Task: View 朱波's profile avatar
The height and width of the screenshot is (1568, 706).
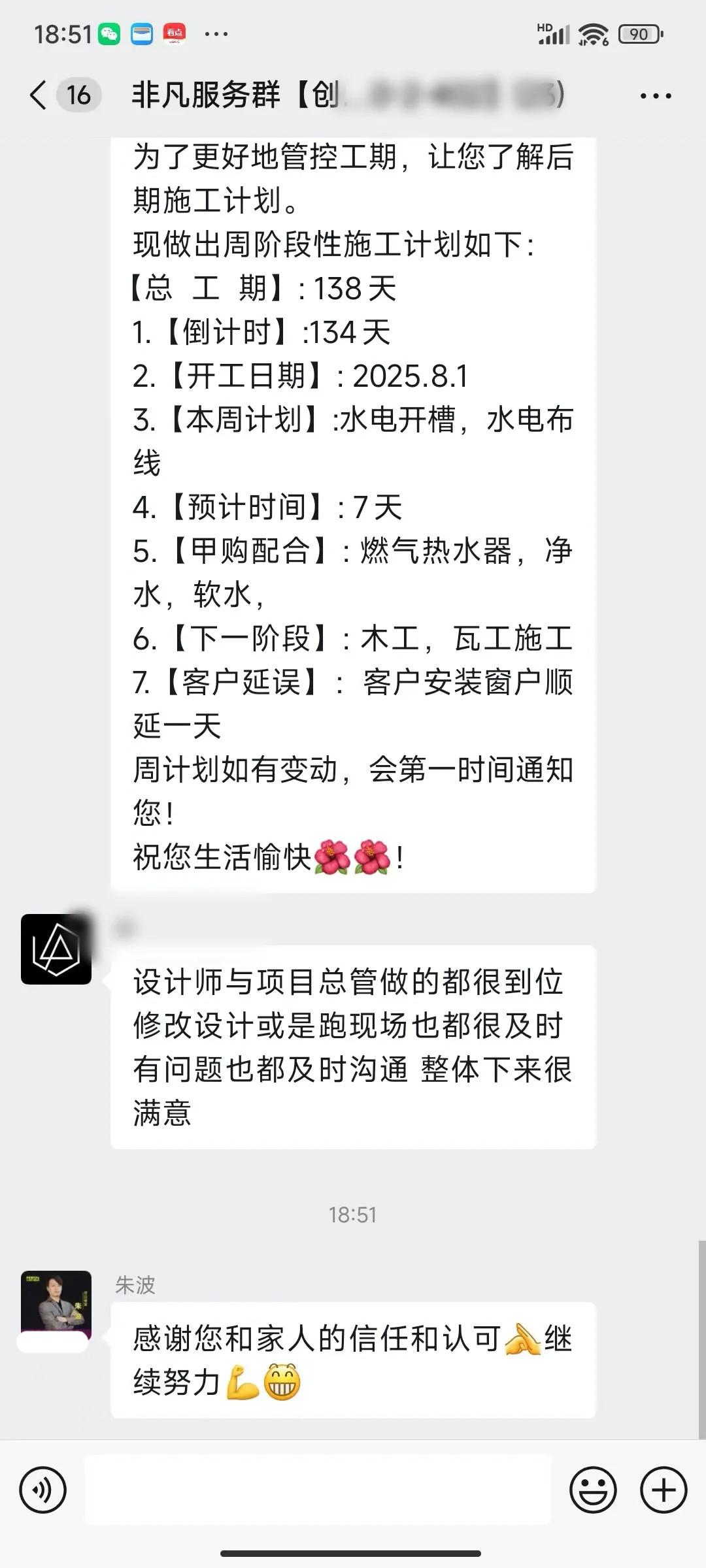Action: (x=56, y=1304)
